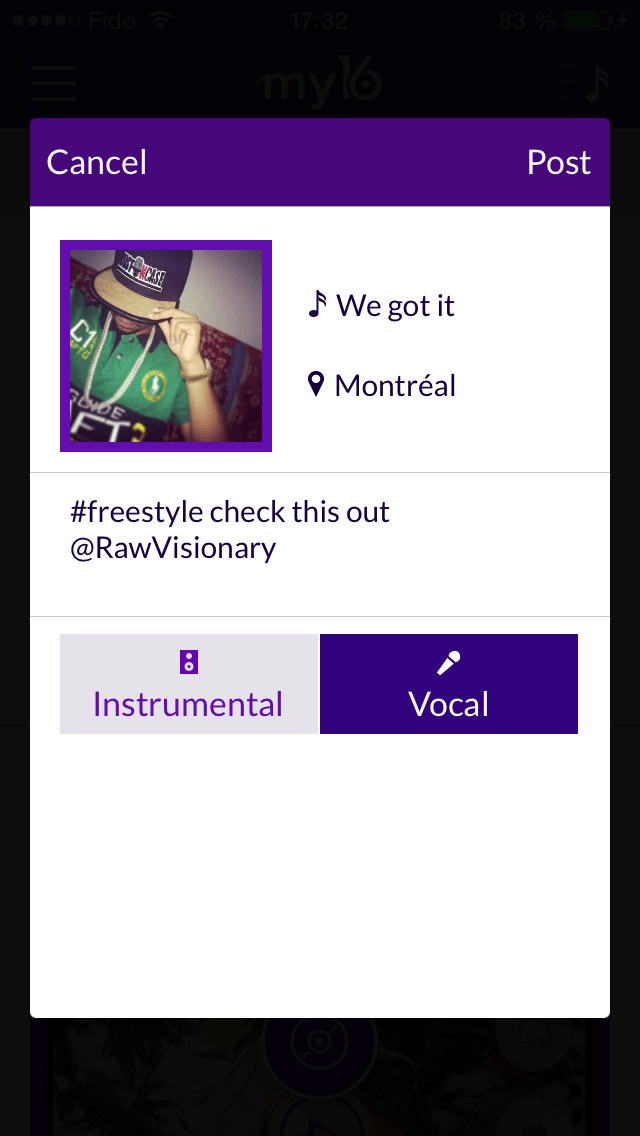Cancel the post dialog
The image size is (640, 1136).
coord(97,163)
